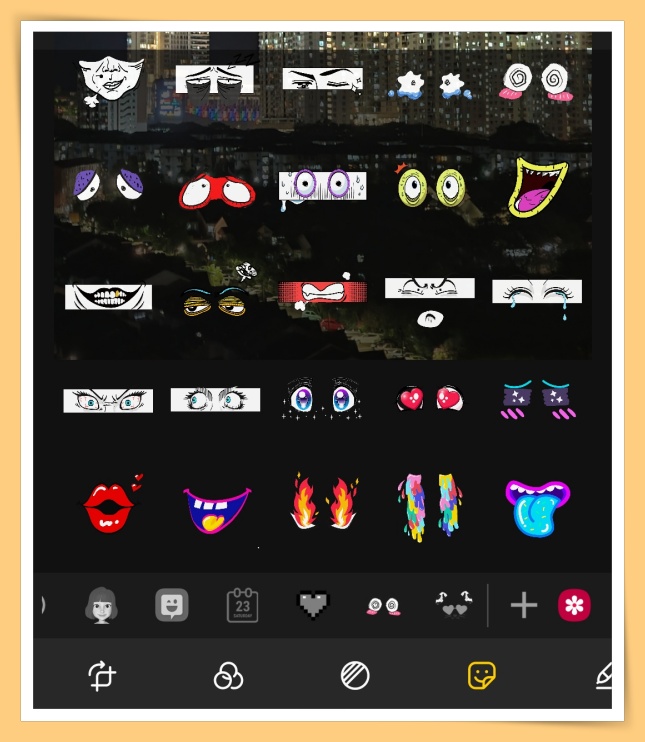
Task: Open the red flower sticker app
Action: [574, 605]
